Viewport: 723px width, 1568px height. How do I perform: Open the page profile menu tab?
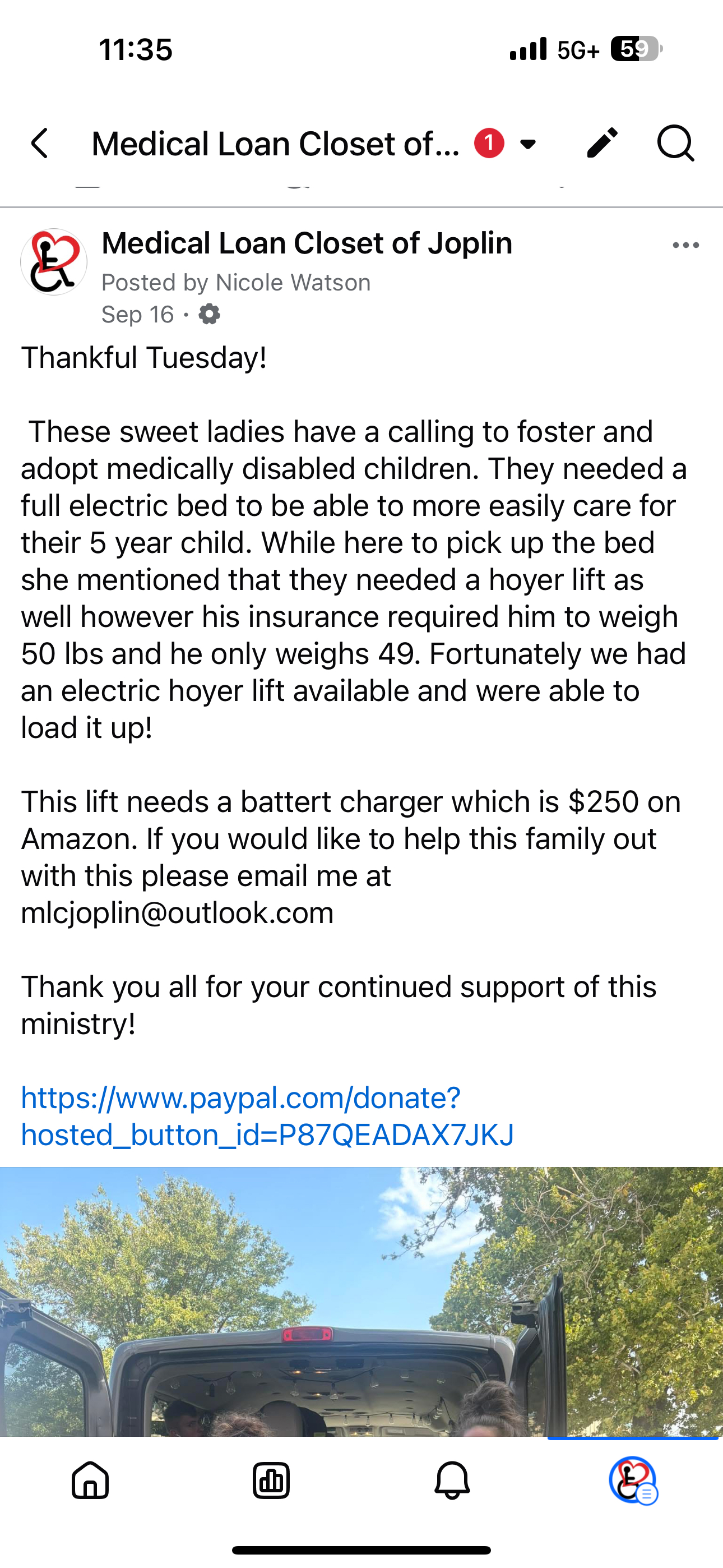coord(632,1480)
